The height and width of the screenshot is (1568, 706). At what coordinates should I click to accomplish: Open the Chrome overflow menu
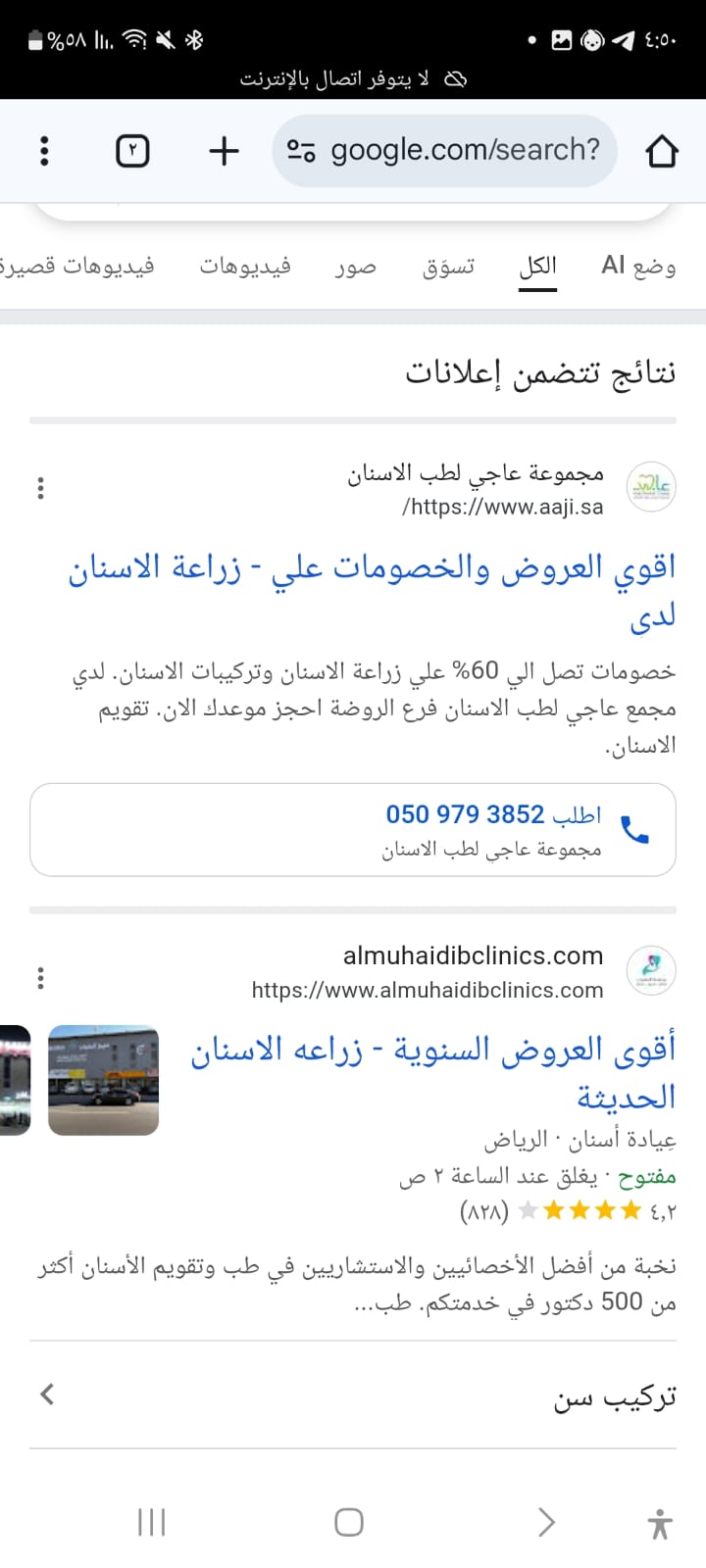point(44,151)
